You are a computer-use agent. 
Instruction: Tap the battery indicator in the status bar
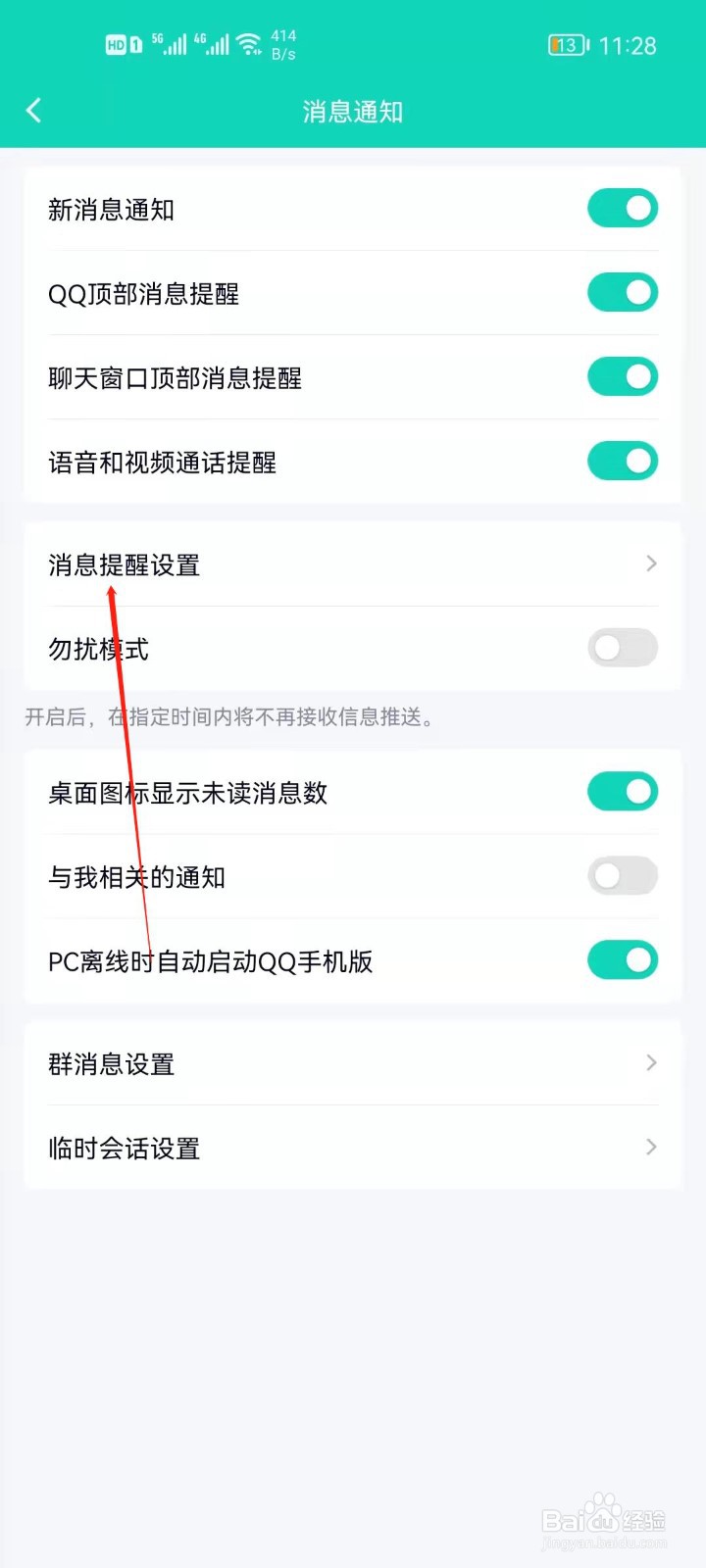(567, 44)
